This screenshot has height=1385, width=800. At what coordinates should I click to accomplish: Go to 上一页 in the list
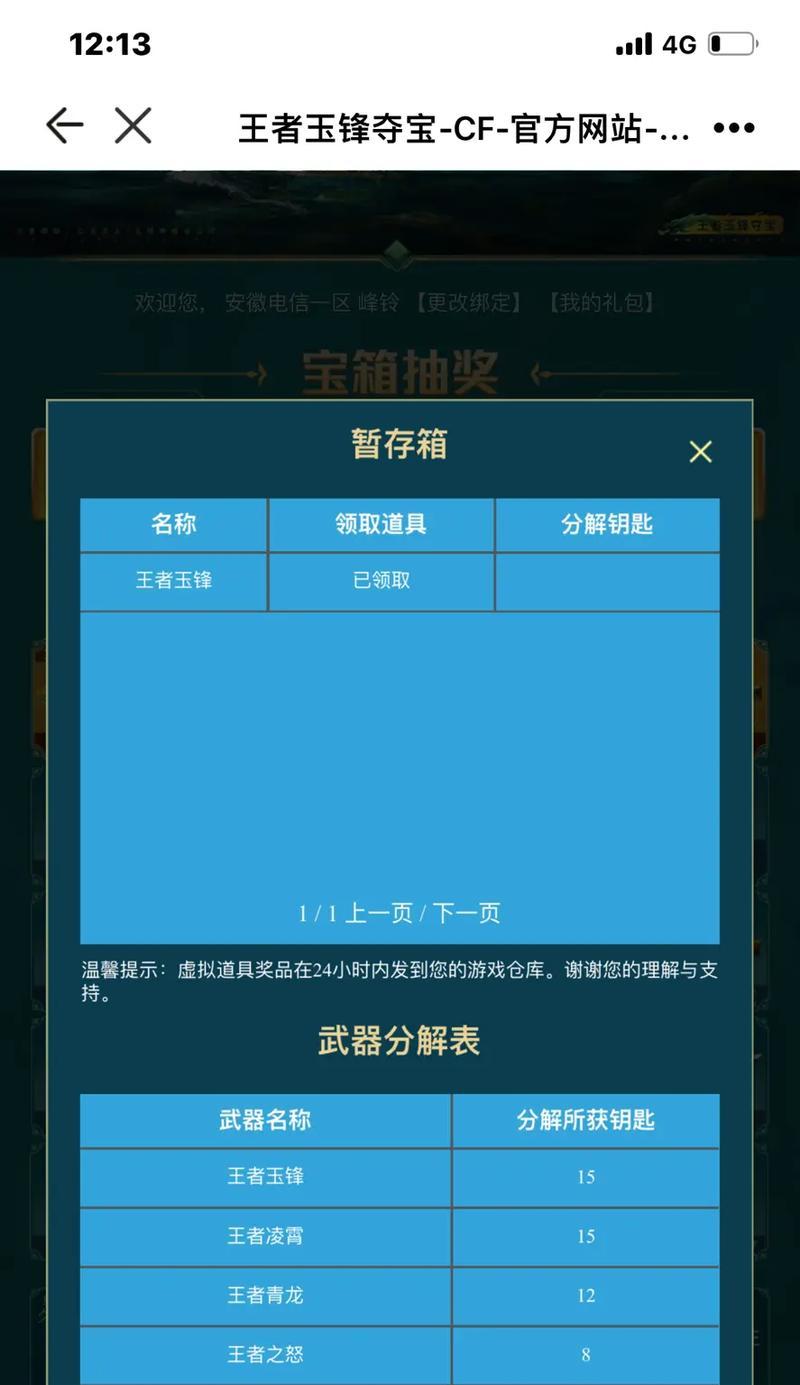point(379,913)
